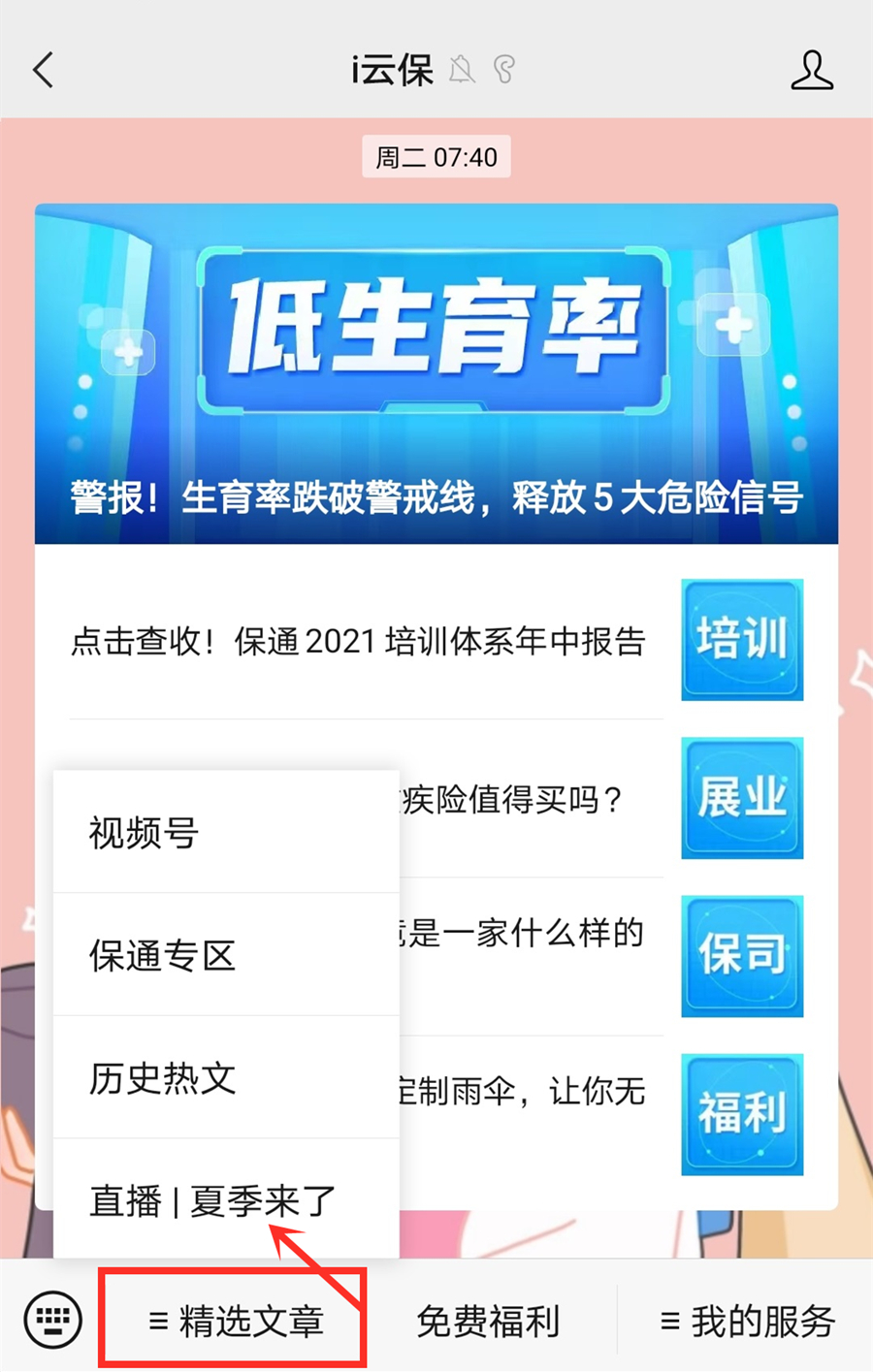
Task: Select 视频号 from the popup menu
Action: click(226, 832)
